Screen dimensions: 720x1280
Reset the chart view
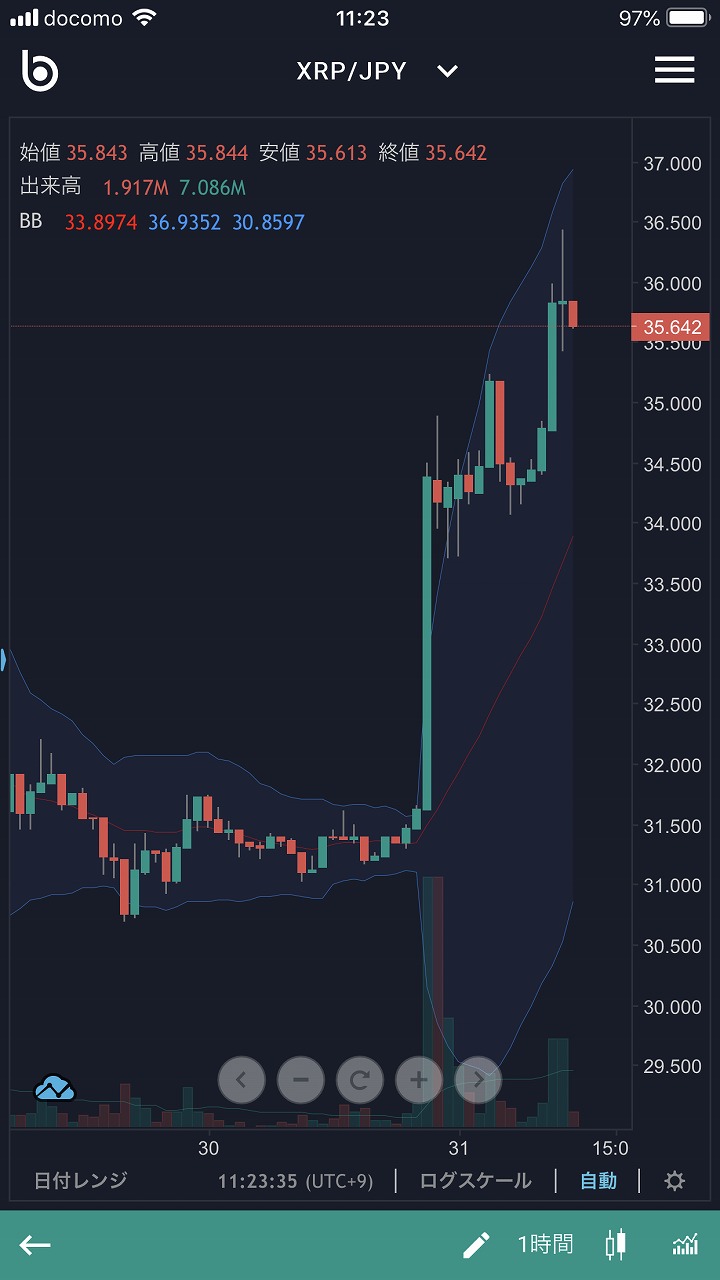(x=360, y=1080)
